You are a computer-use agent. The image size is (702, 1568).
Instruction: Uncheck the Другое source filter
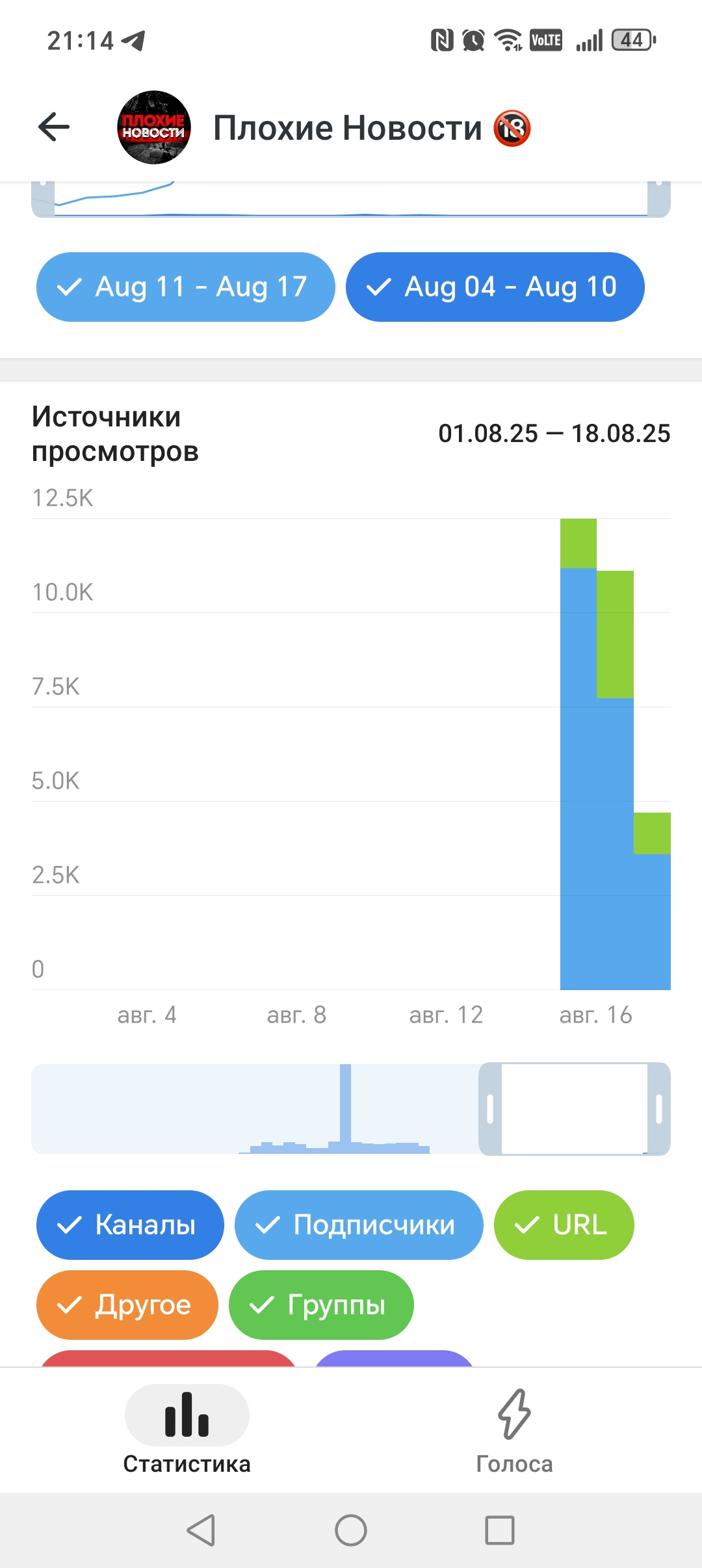[x=127, y=1305]
